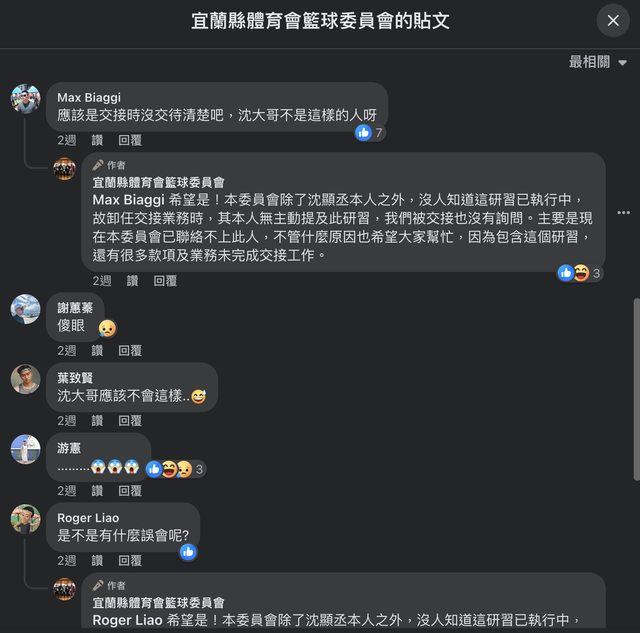Open the 最相關 comment sorting dropdown
The width and height of the screenshot is (640, 633).
click(x=597, y=62)
